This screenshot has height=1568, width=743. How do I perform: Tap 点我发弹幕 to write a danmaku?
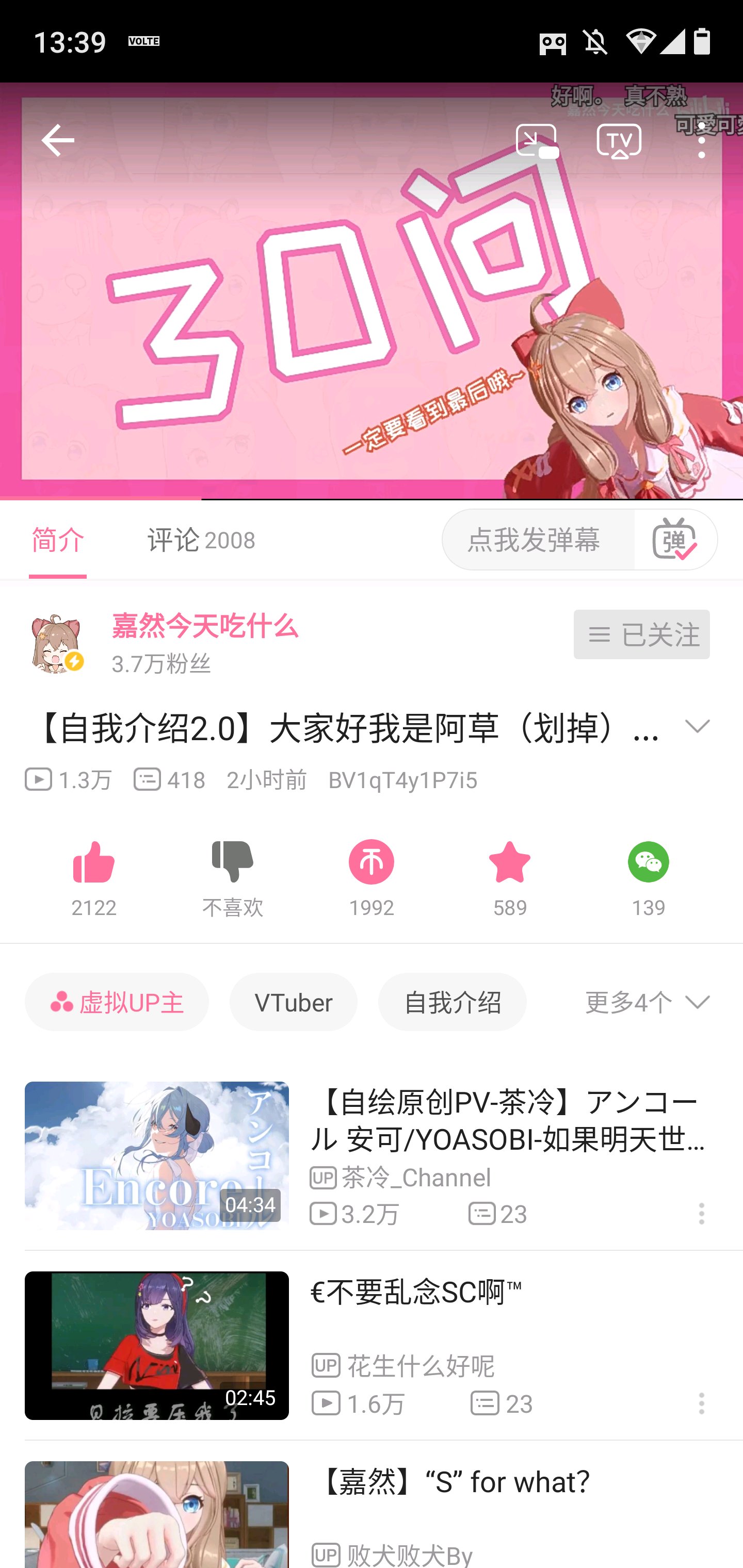coord(534,540)
